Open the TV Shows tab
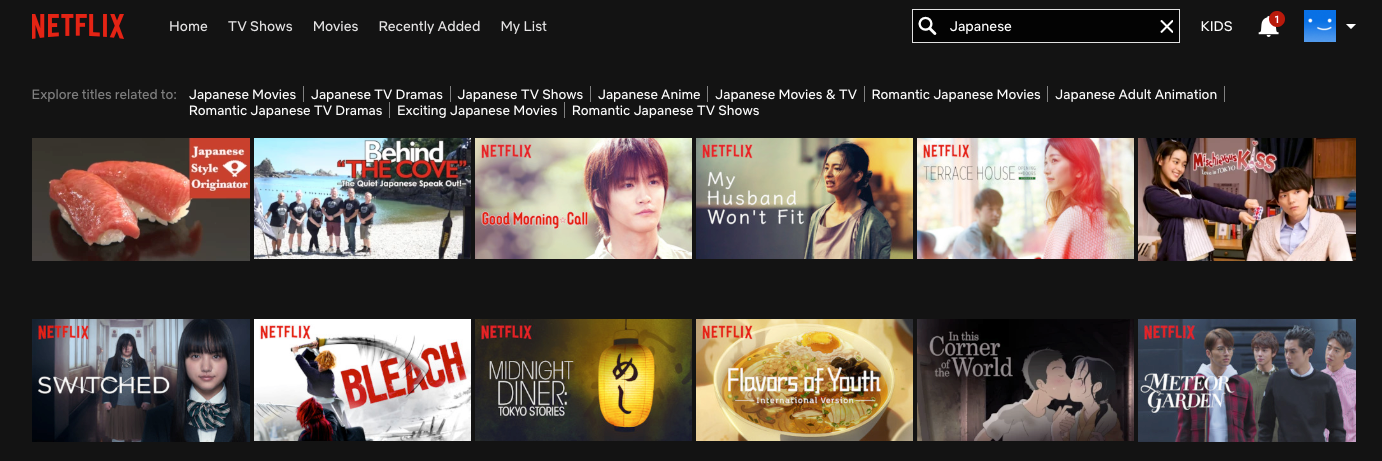The height and width of the screenshot is (461, 1382). pyautogui.click(x=260, y=27)
